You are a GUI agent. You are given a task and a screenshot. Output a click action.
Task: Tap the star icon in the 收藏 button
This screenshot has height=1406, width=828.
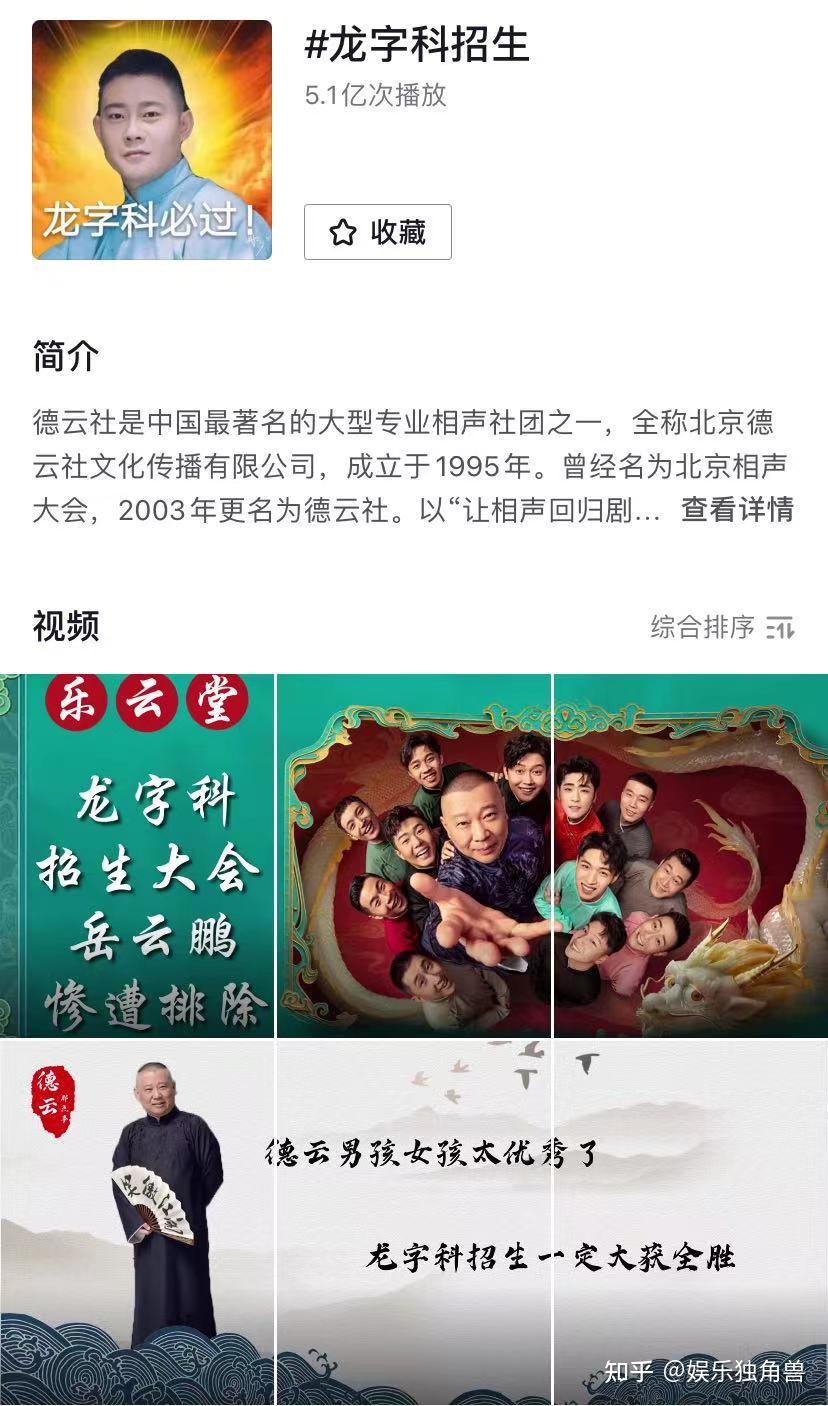(x=343, y=230)
